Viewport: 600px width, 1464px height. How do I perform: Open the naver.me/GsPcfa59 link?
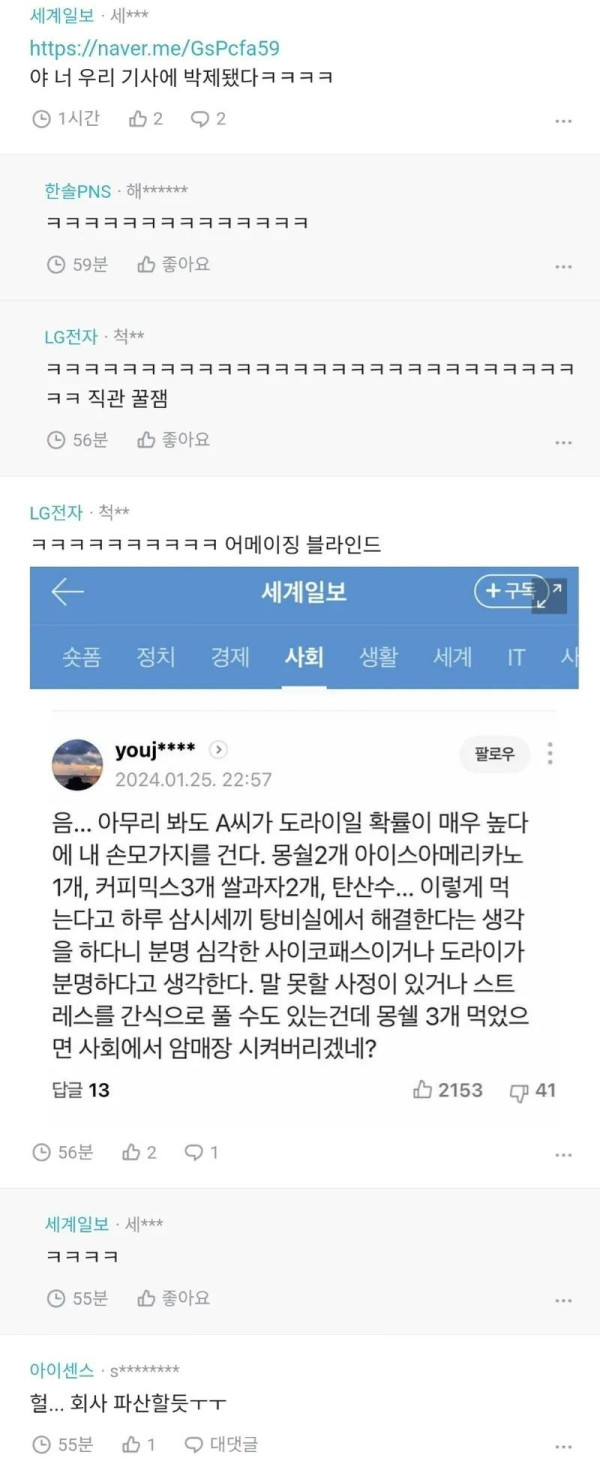(x=154, y=48)
